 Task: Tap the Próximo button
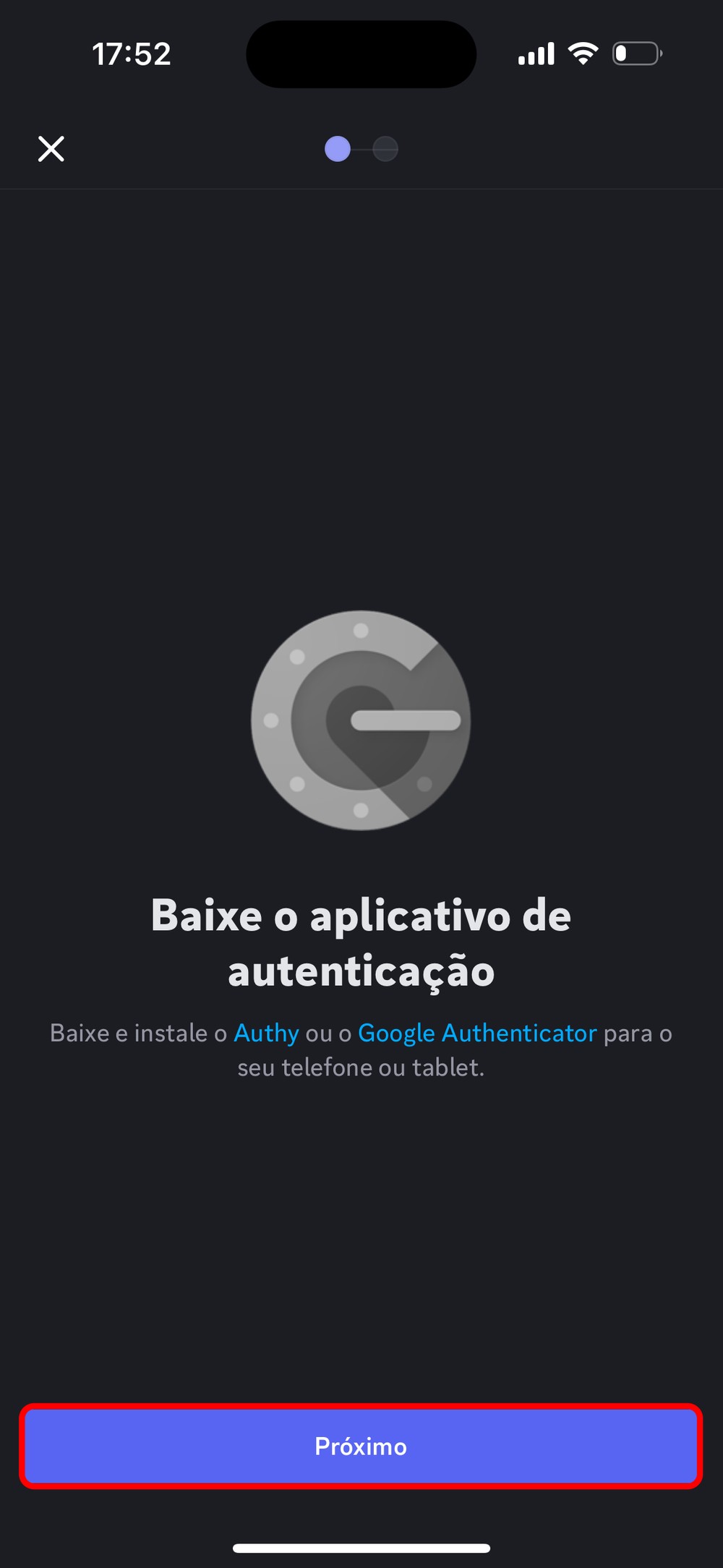point(361,1446)
